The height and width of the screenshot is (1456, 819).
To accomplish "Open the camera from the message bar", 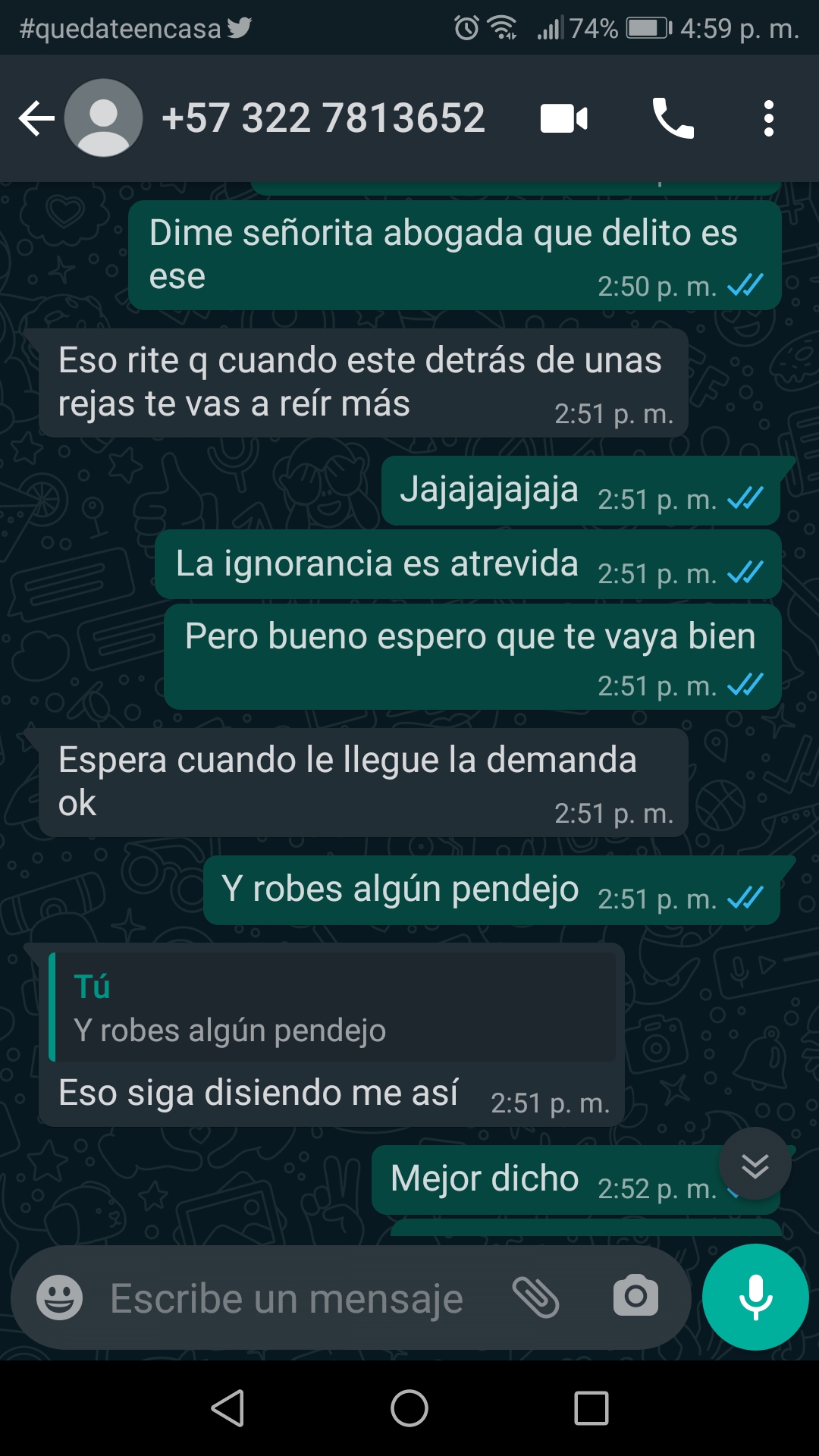I will click(x=635, y=1296).
